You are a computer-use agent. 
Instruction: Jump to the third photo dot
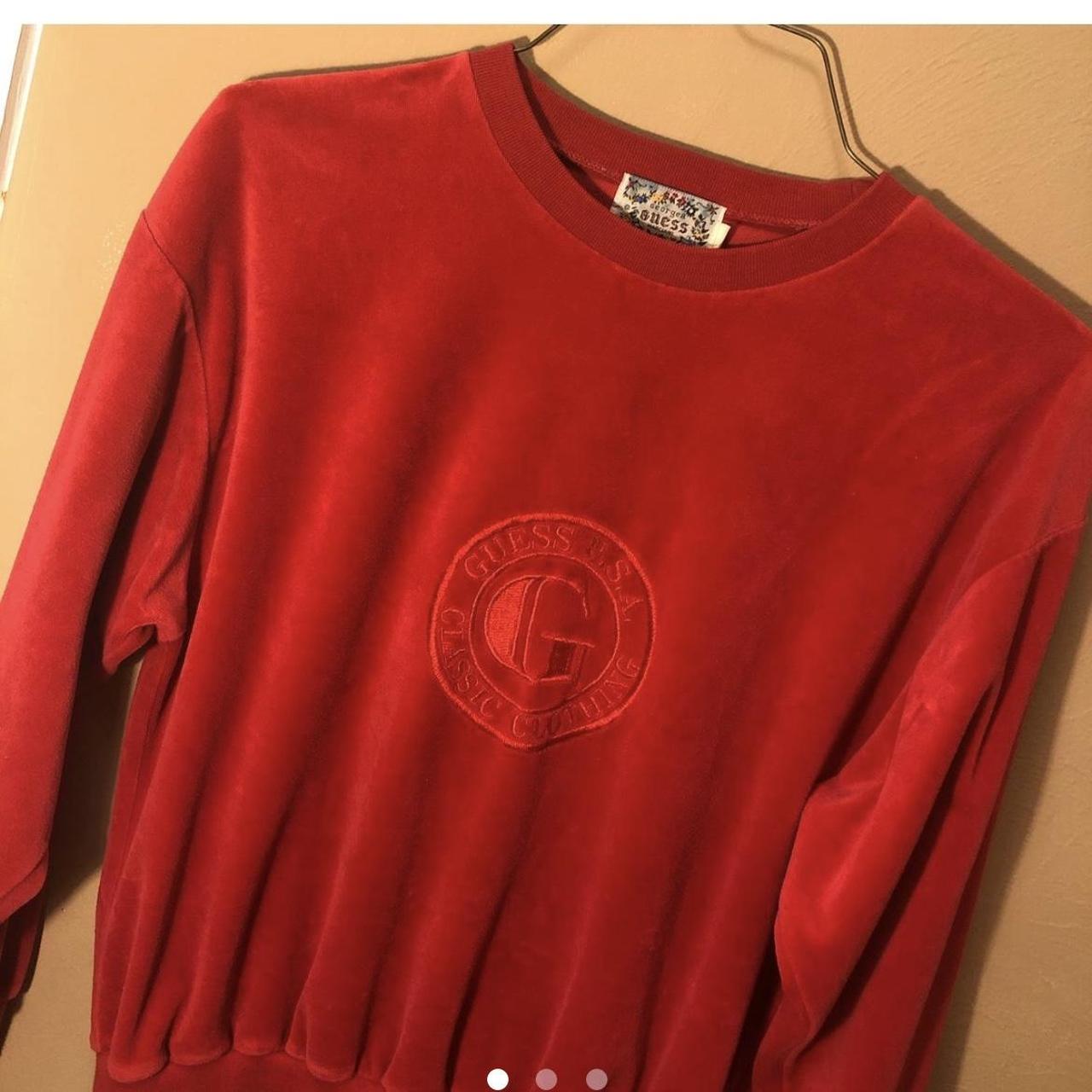tap(597, 1078)
